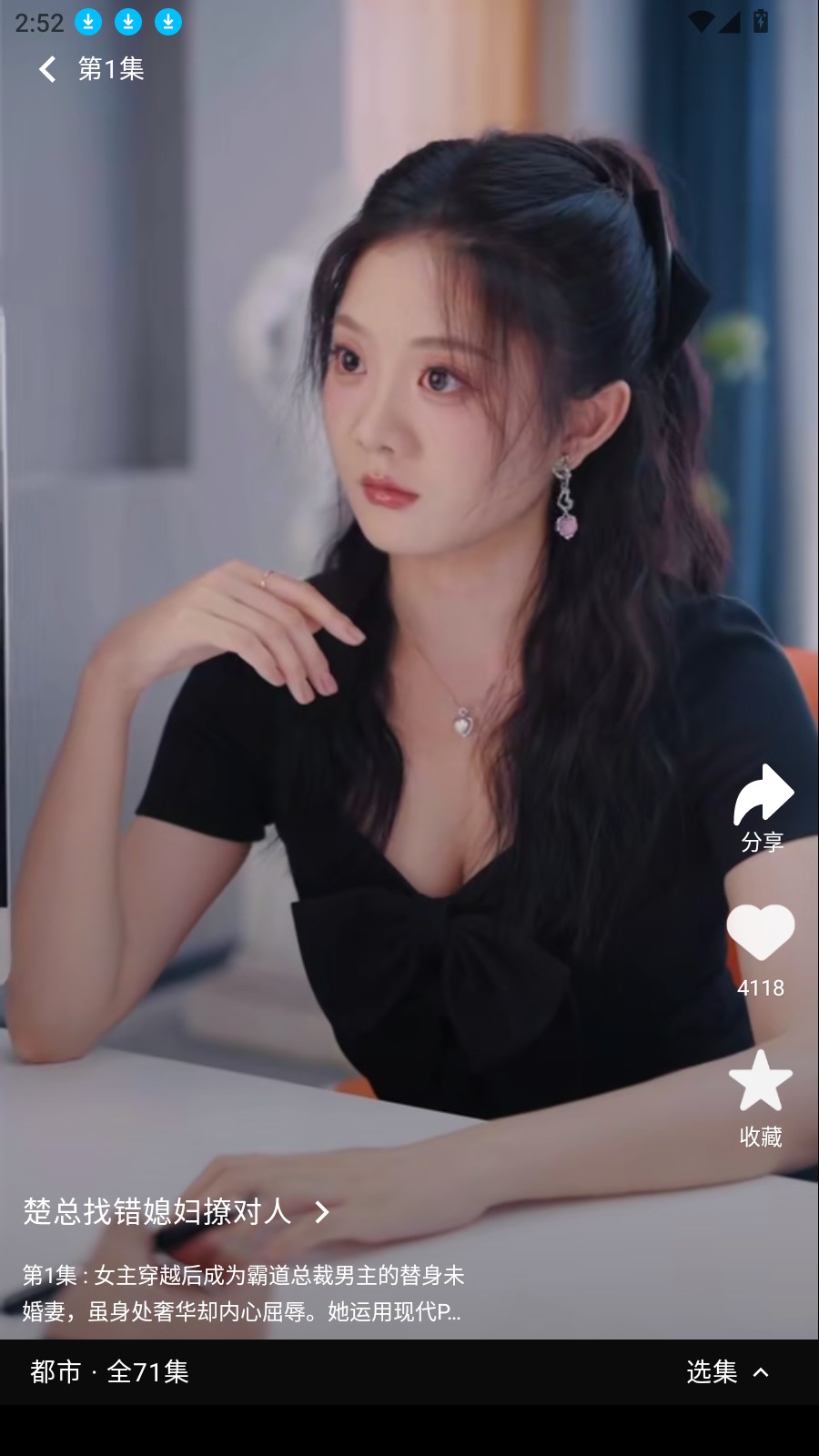Go back using the top-left arrow
The width and height of the screenshot is (819, 1456).
(47, 69)
